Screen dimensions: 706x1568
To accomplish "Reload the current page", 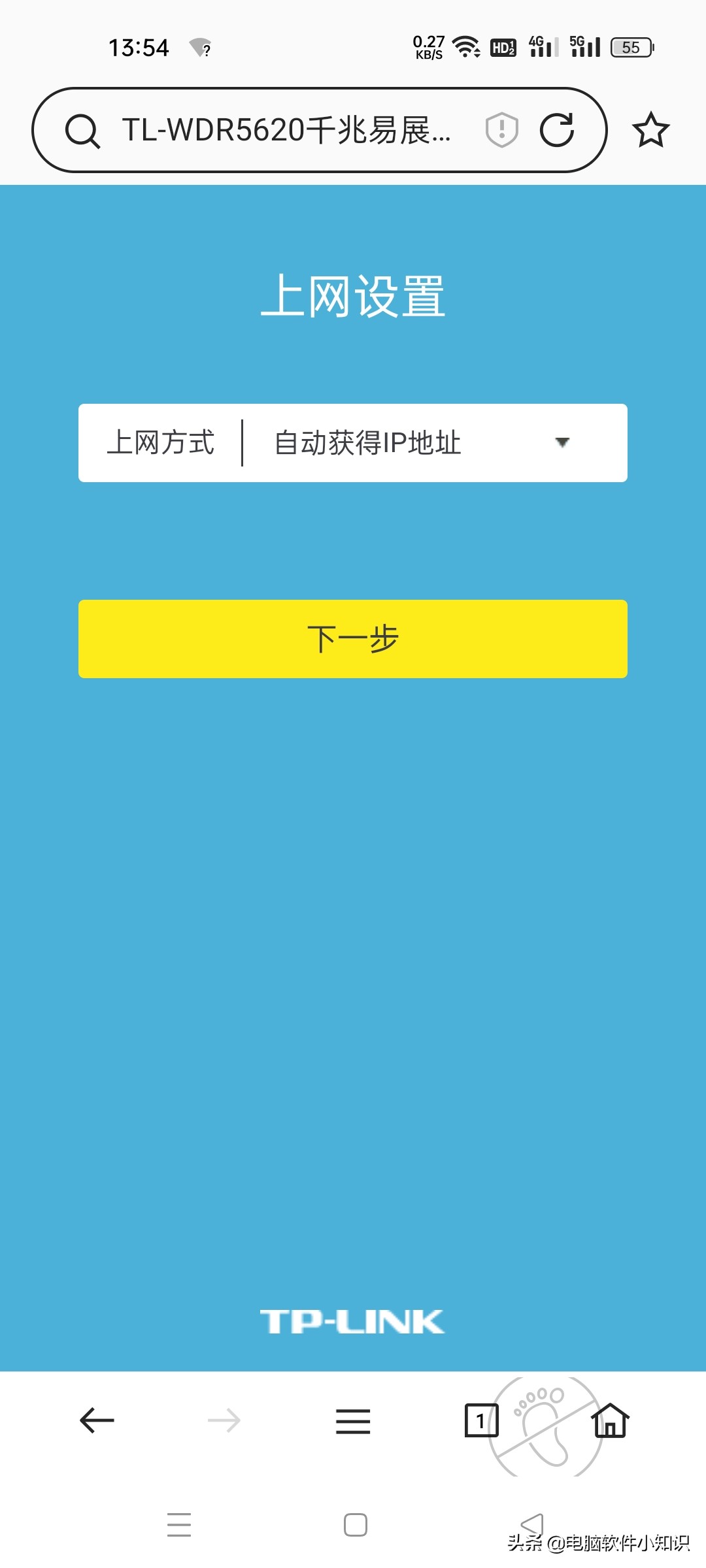I will pos(557,129).
